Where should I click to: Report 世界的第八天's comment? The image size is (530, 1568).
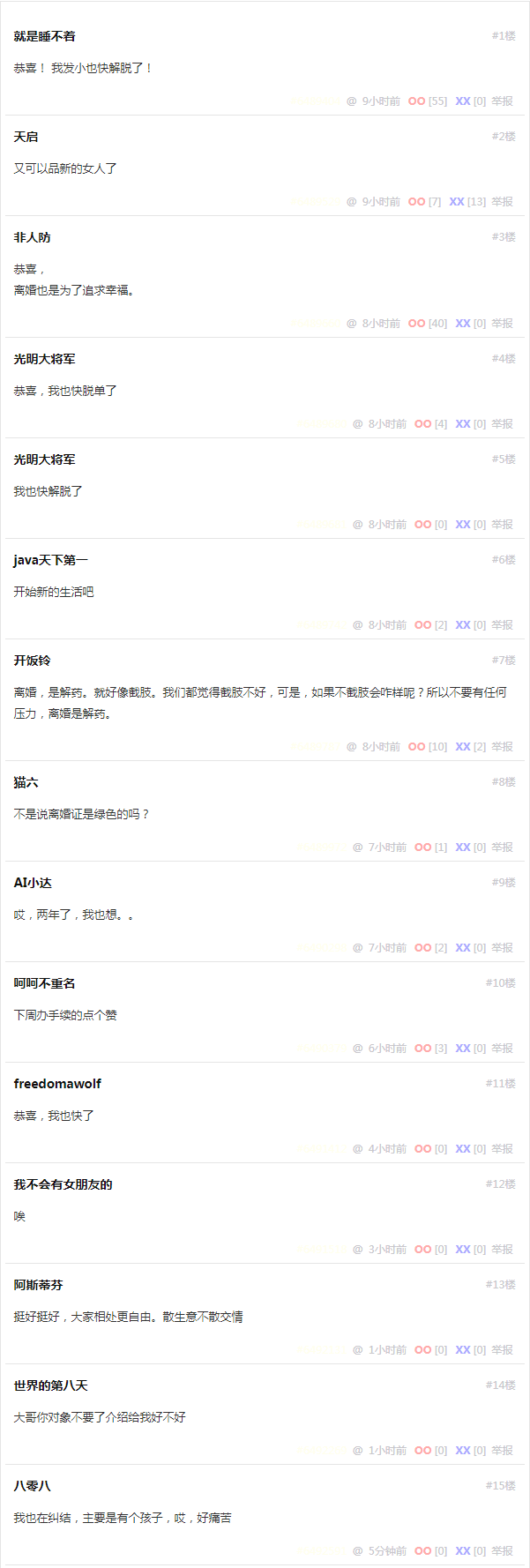point(502,1451)
